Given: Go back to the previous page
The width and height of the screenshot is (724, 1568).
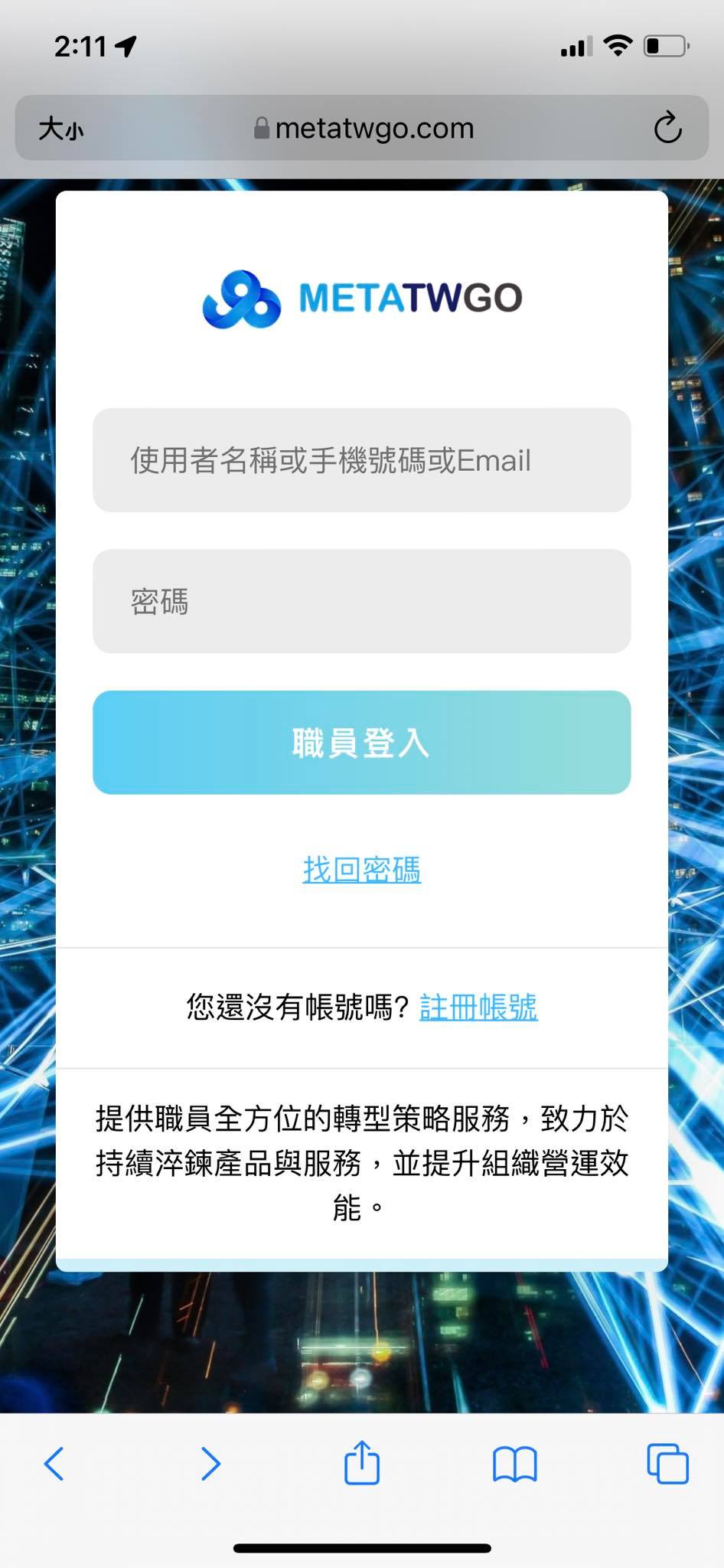Looking at the screenshot, I should pyautogui.click(x=54, y=1464).
